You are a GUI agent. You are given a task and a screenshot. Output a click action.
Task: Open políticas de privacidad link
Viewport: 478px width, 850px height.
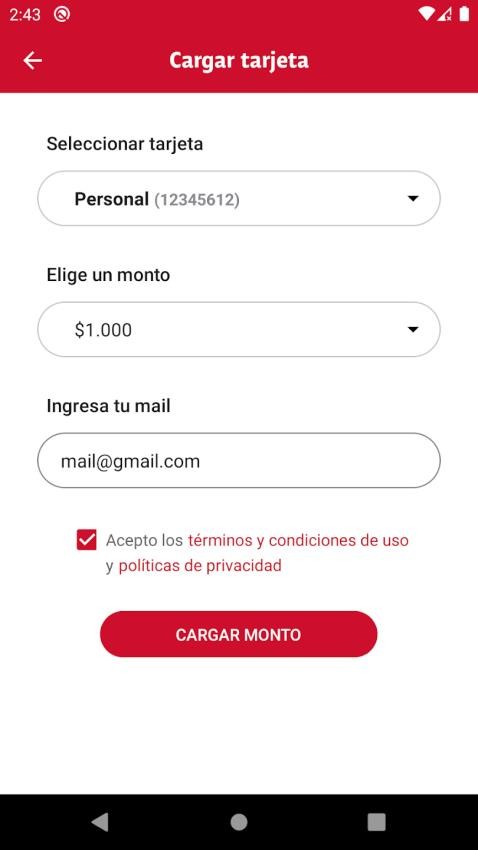point(200,566)
